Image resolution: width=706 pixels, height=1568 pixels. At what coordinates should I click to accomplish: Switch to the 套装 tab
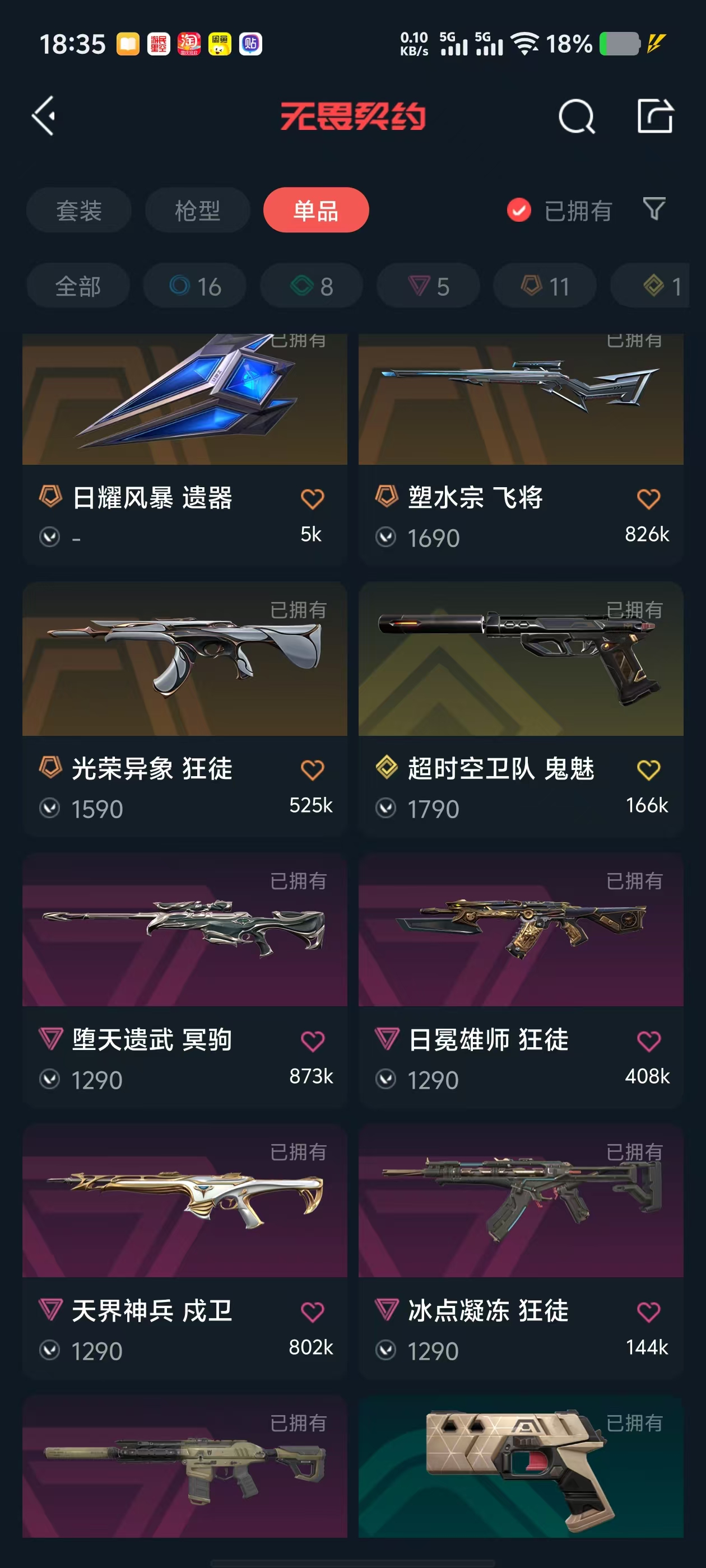pyautogui.click(x=78, y=211)
